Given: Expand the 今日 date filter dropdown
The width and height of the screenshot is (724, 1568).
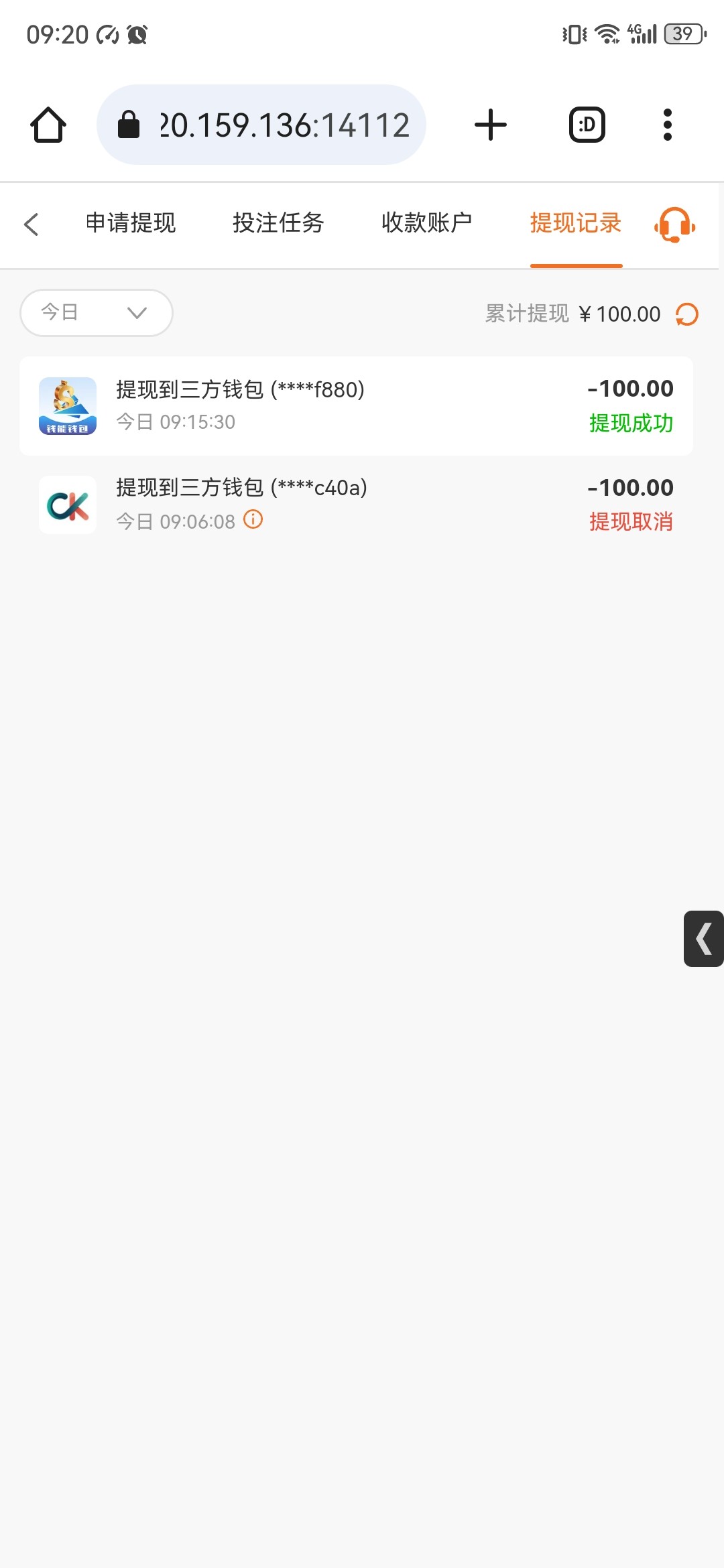Looking at the screenshot, I should coord(97,313).
